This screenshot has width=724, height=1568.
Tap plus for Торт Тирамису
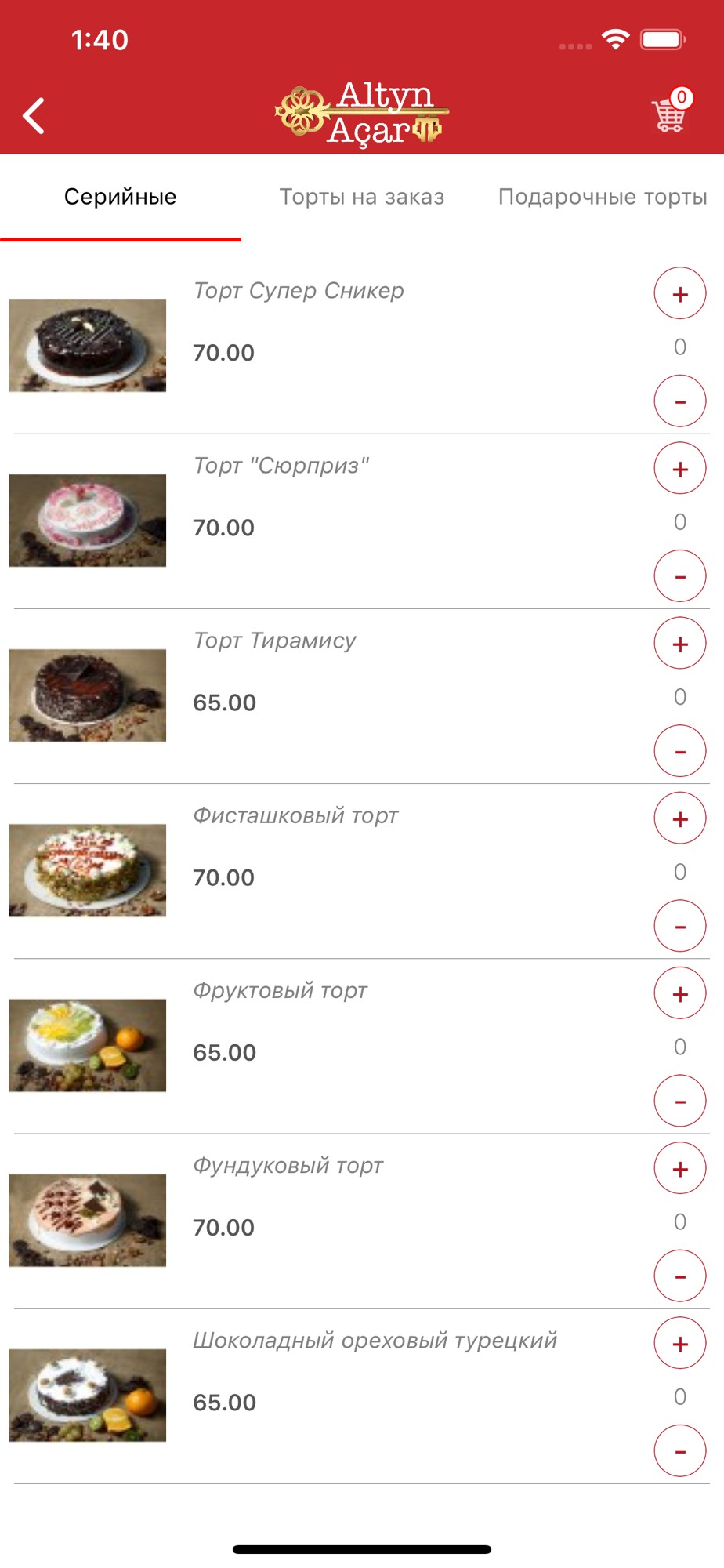680,643
